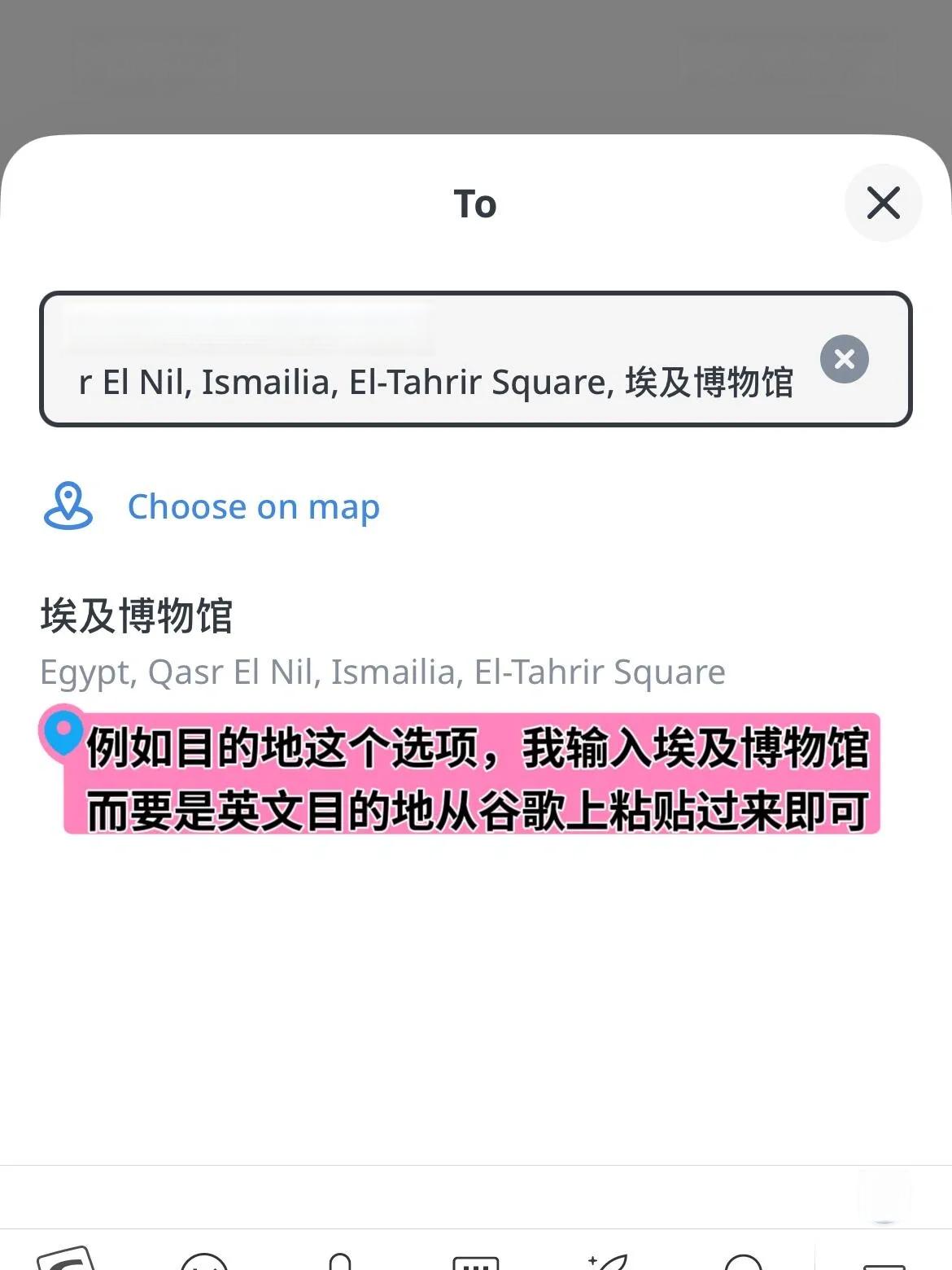Select the 埃及博物馆 El-Tahrir Square result
This screenshot has width=952, height=1270.
pyautogui.click(x=382, y=643)
